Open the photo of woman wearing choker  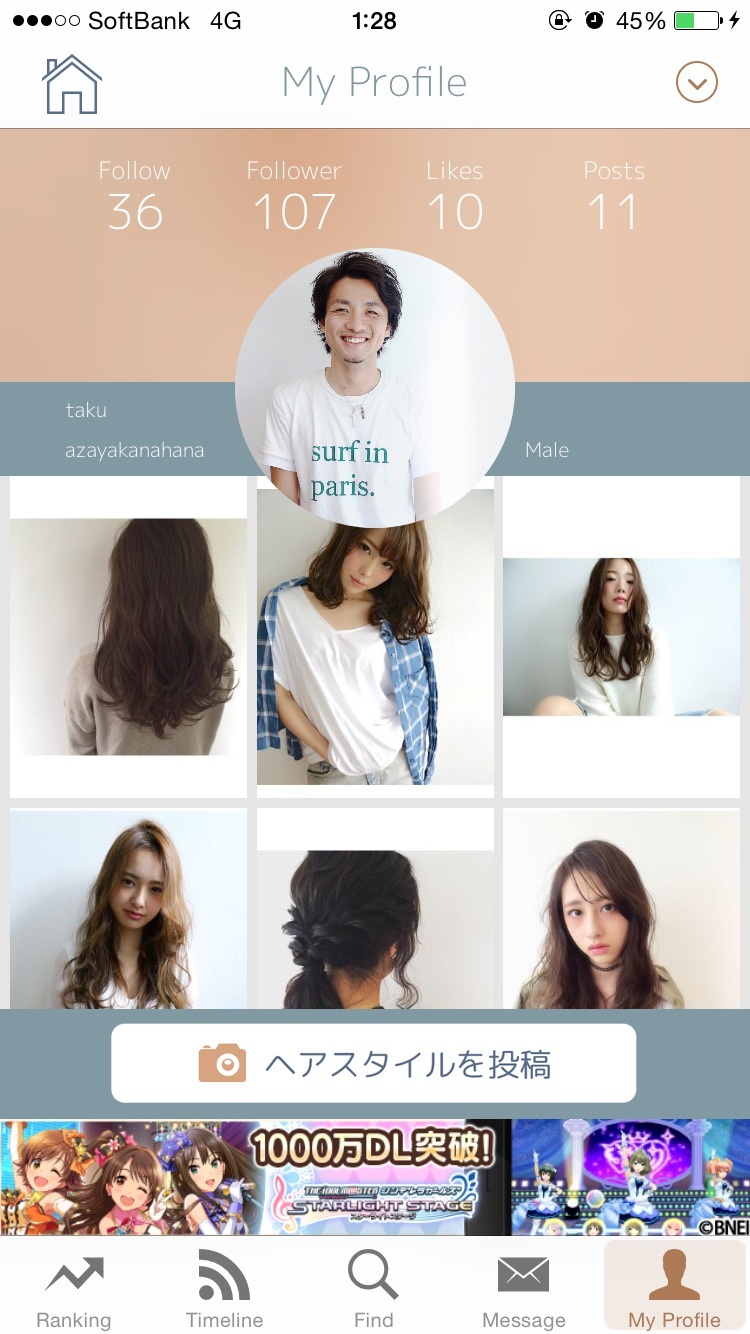click(621, 908)
